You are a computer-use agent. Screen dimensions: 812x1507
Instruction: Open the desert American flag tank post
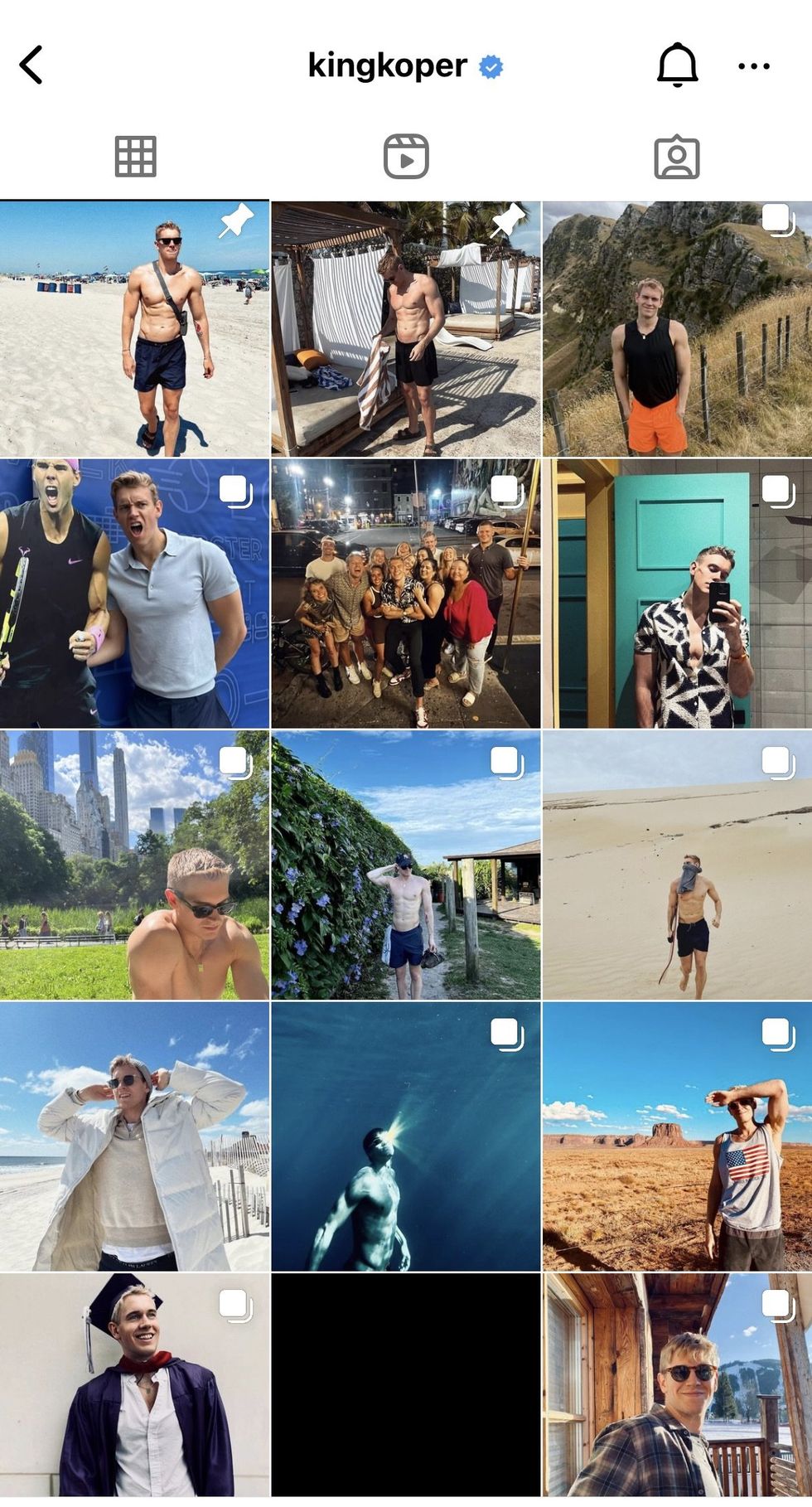(677, 1136)
